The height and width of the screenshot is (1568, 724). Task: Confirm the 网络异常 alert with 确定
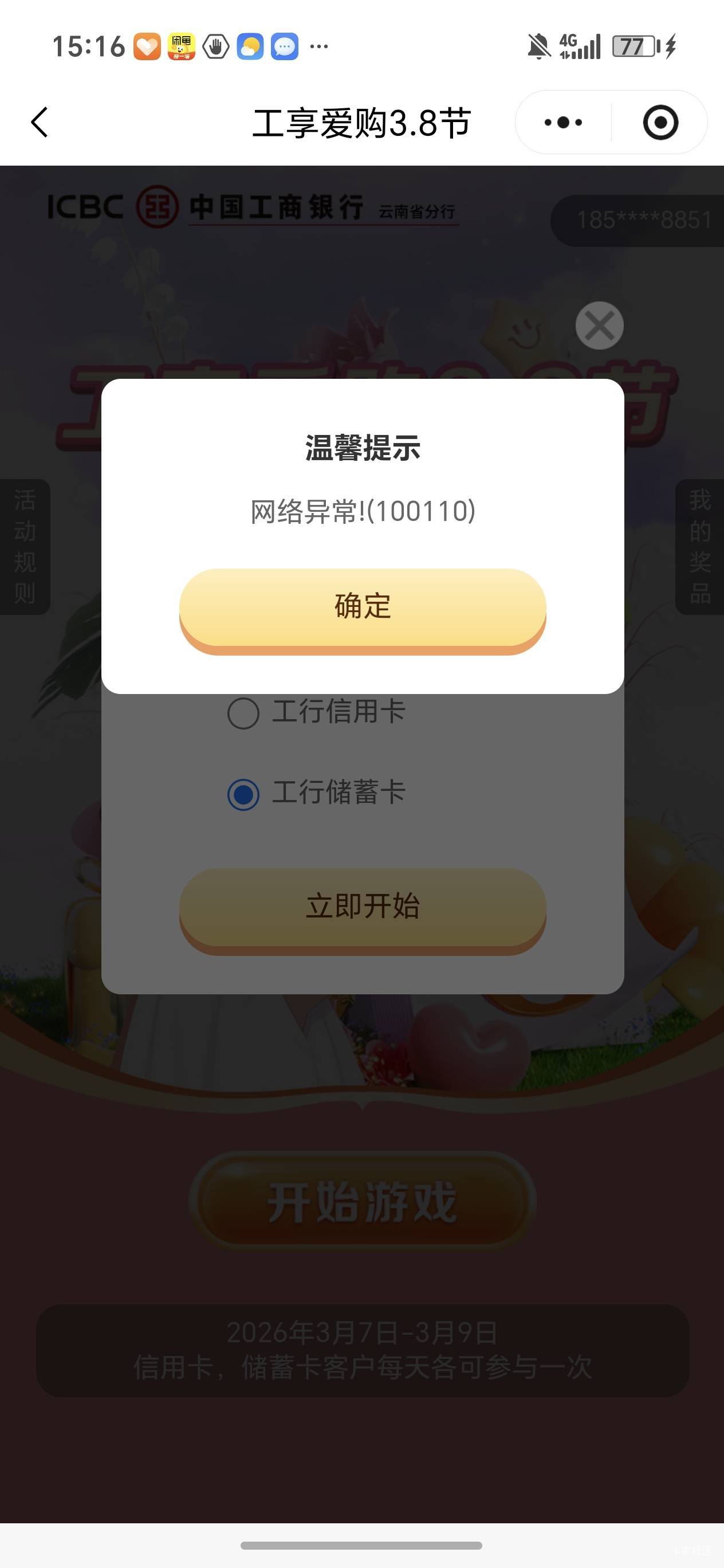(363, 608)
